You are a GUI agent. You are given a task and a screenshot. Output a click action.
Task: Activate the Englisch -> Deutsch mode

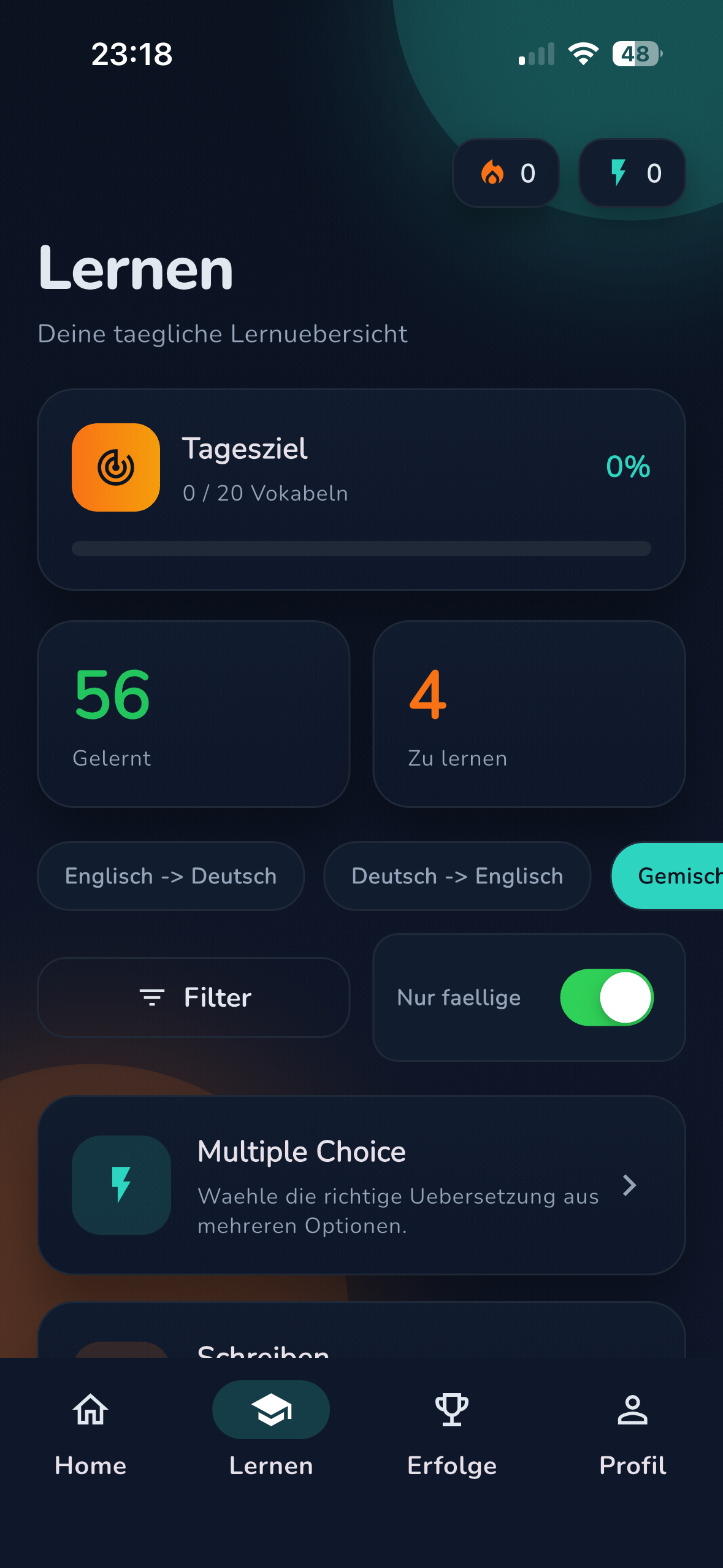[x=170, y=876]
